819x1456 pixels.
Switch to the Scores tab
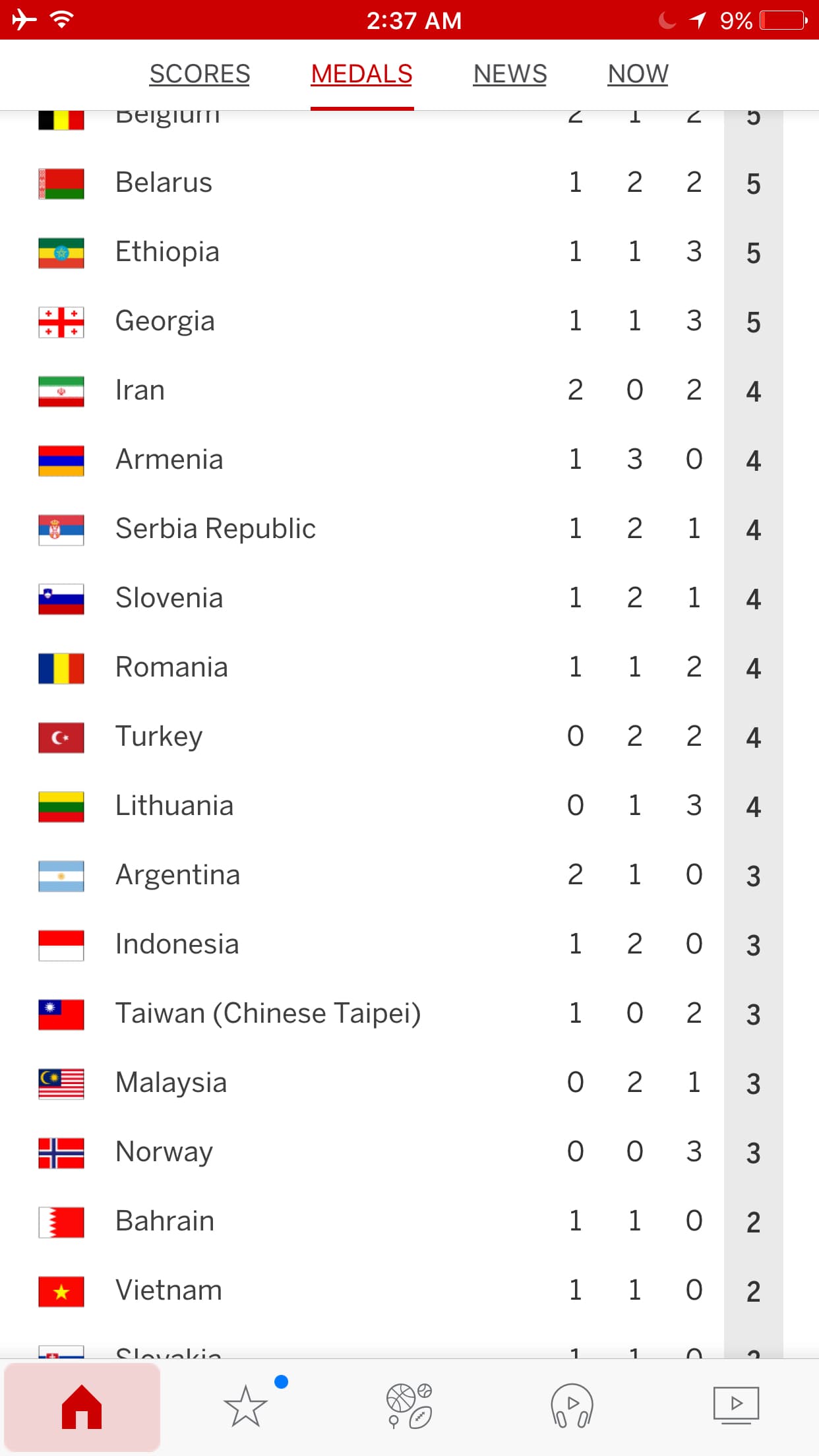click(x=200, y=74)
